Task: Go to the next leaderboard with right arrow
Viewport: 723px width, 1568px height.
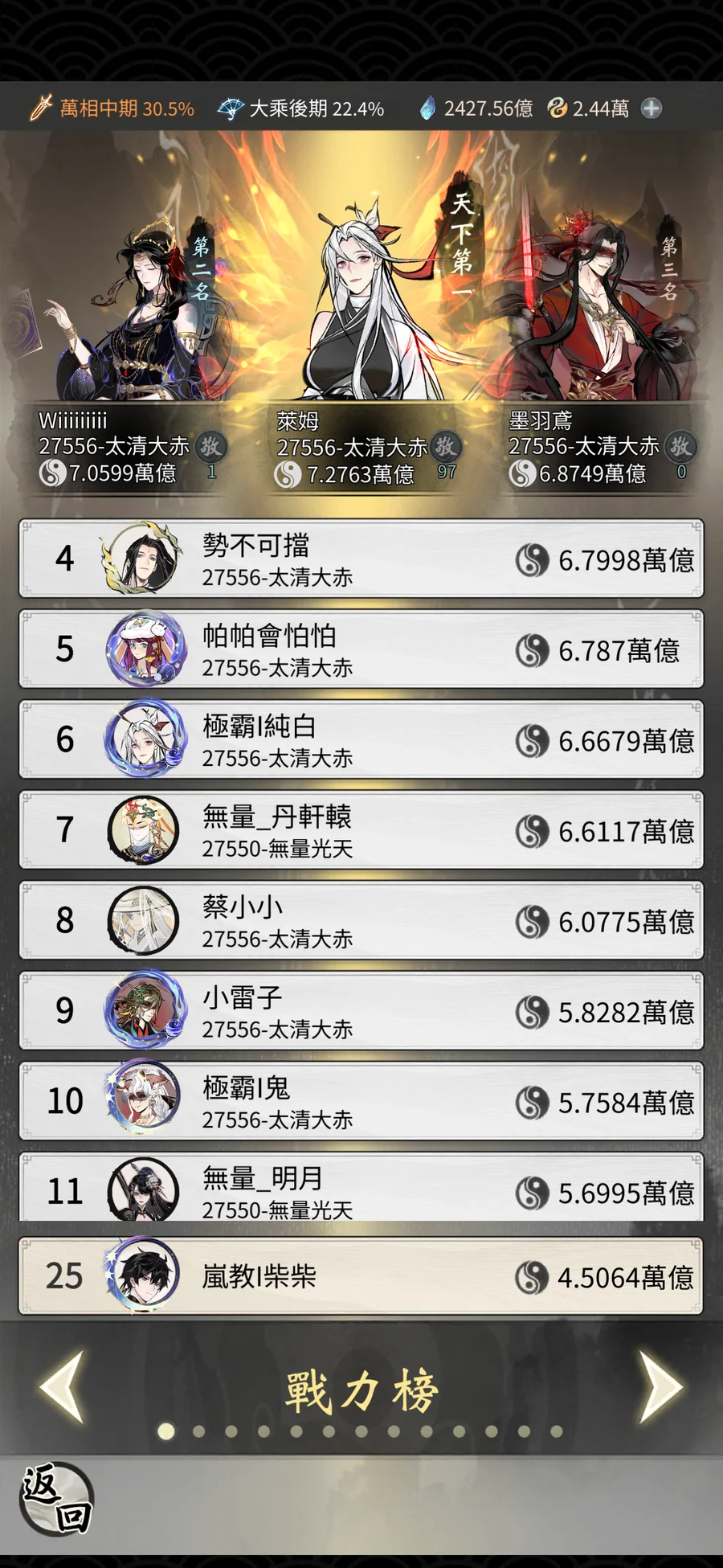Action: pos(660,1387)
